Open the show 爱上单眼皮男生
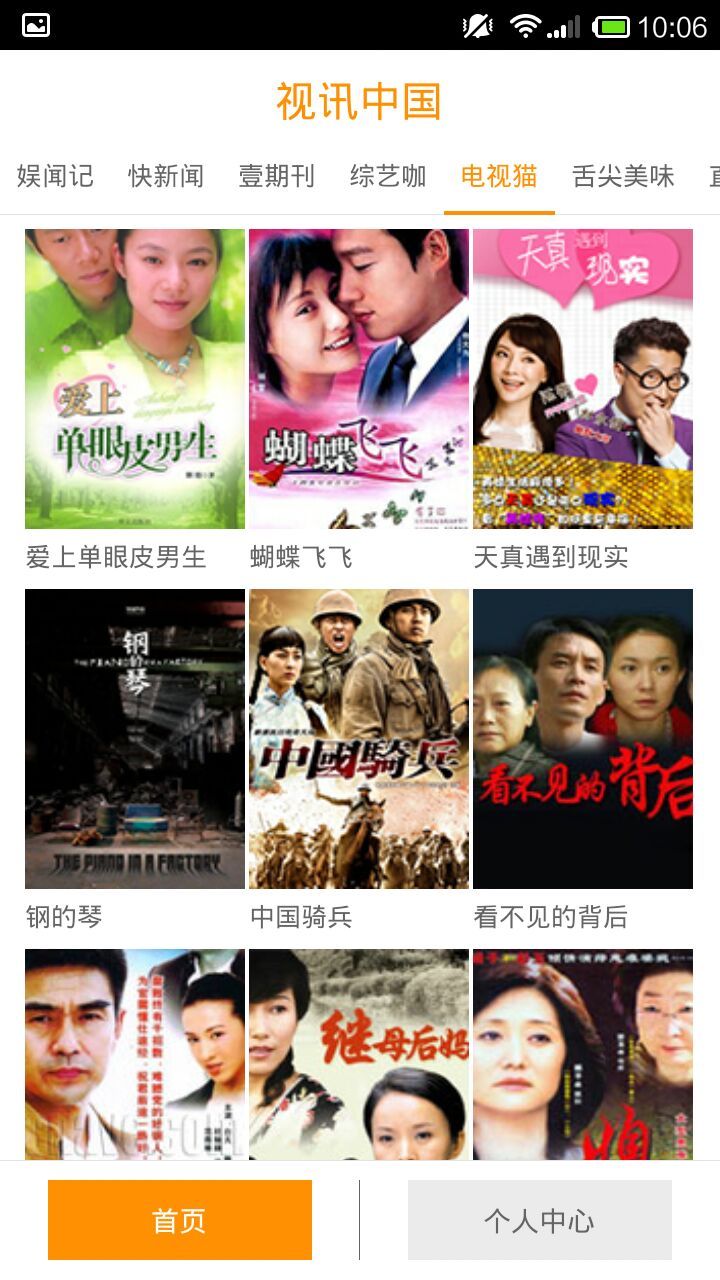720x1280 pixels. [135, 379]
